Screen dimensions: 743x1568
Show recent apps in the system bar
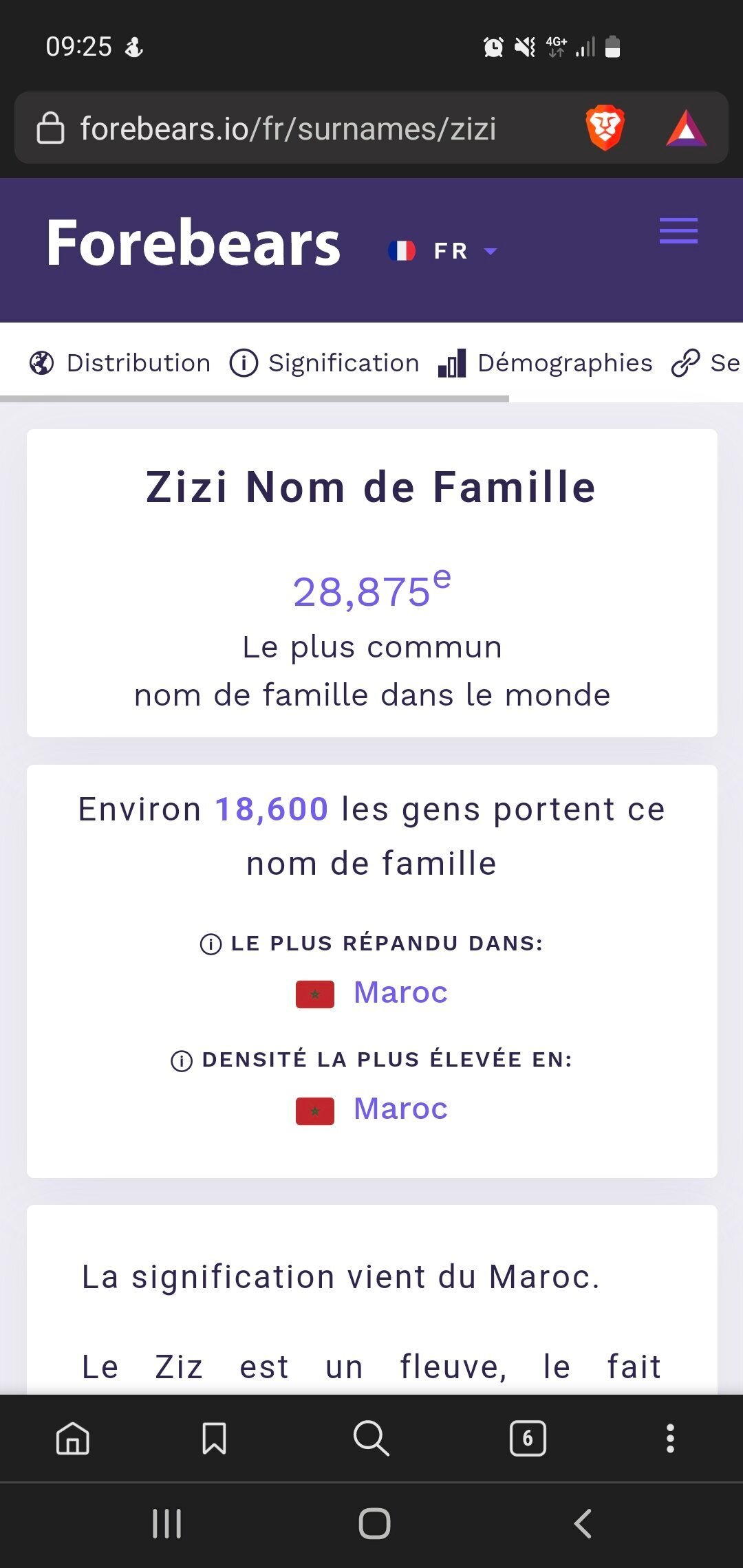(166, 1524)
